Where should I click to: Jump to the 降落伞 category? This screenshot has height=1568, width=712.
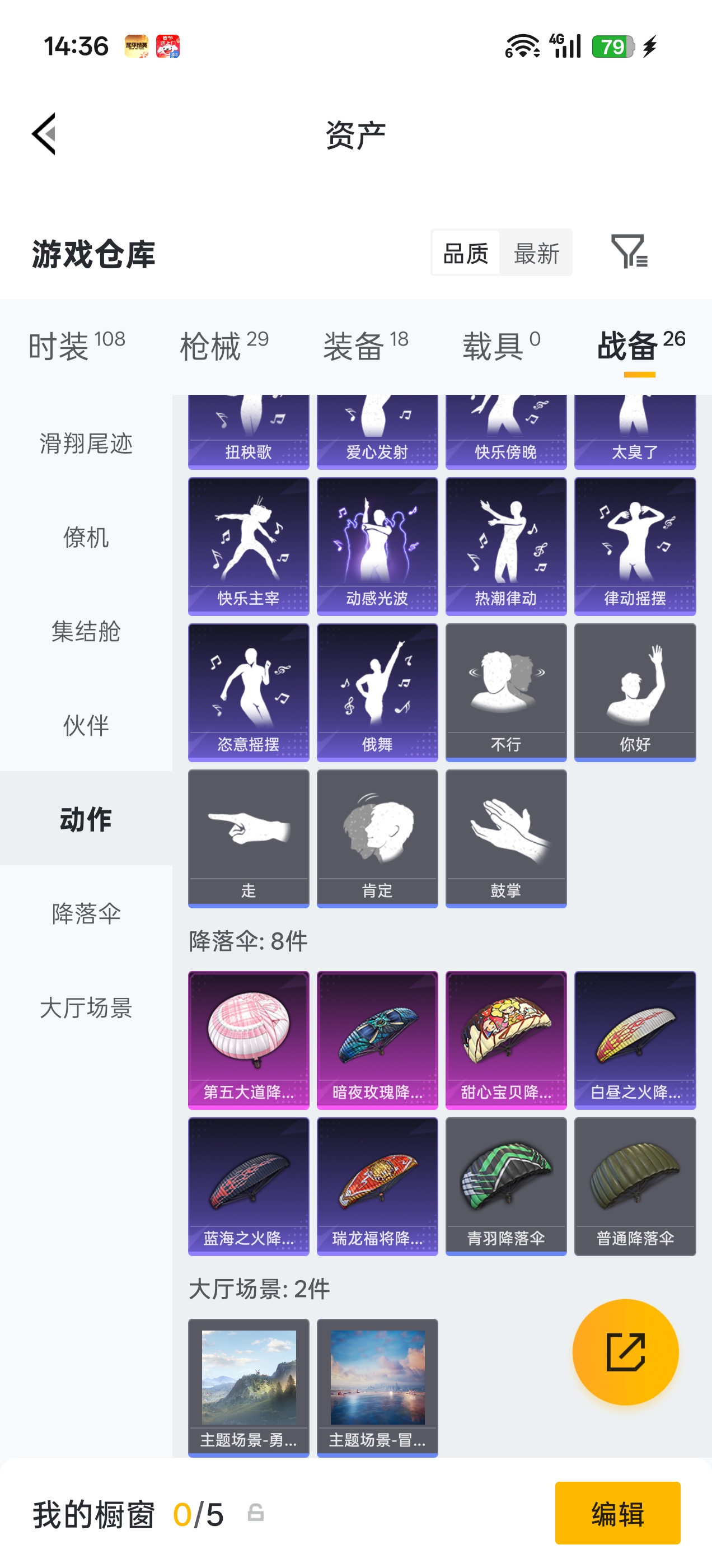pos(86,914)
